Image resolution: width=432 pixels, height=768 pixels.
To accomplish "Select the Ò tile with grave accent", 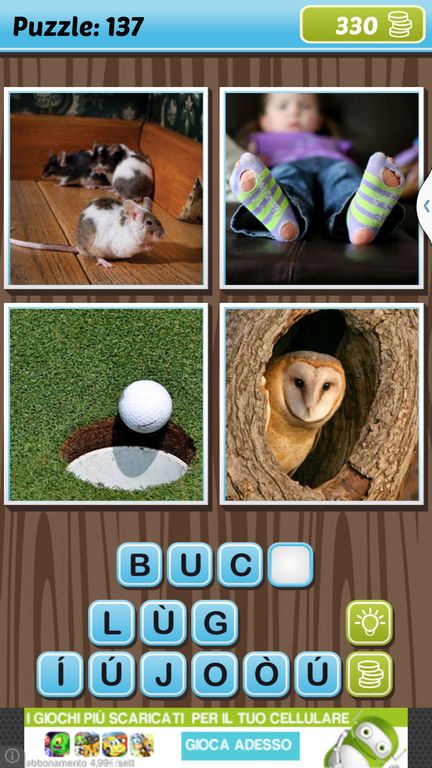I will tap(266, 674).
